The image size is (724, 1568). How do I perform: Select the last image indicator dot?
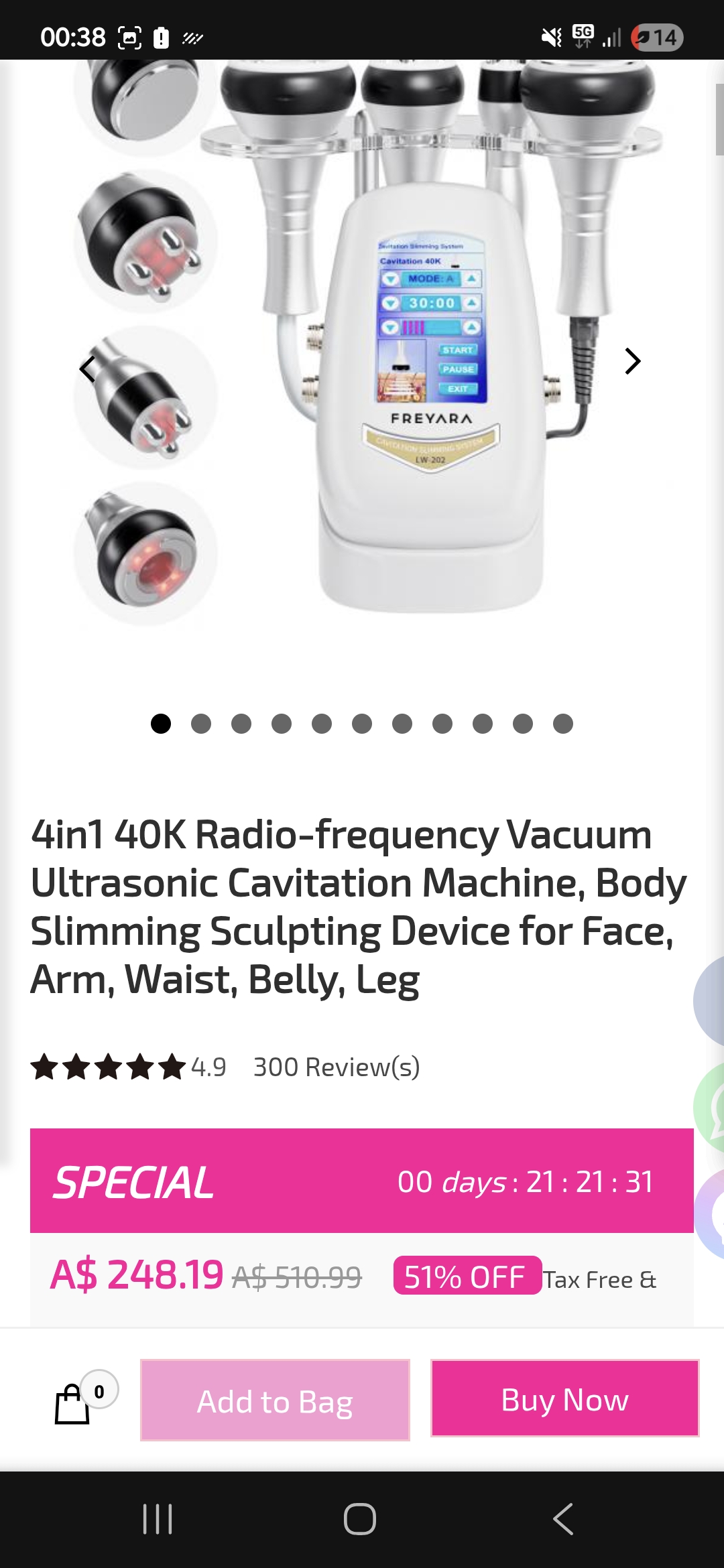pyautogui.click(x=563, y=724)
